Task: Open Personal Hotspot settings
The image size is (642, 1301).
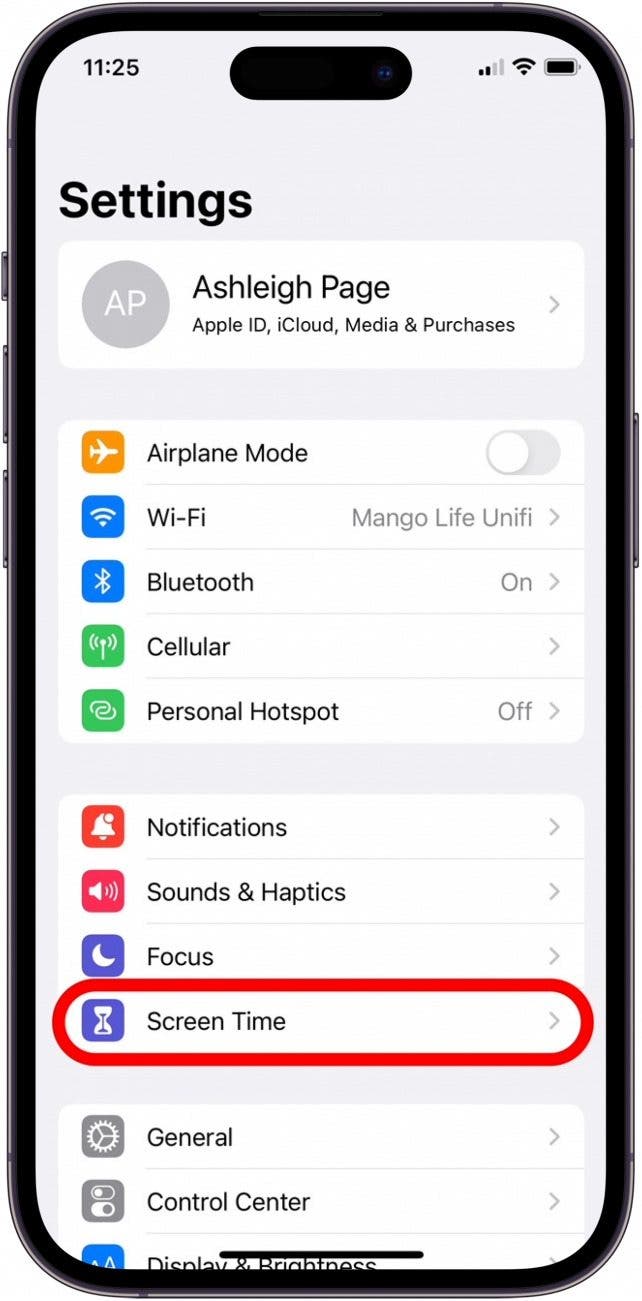Action: [x=320, y=712]
